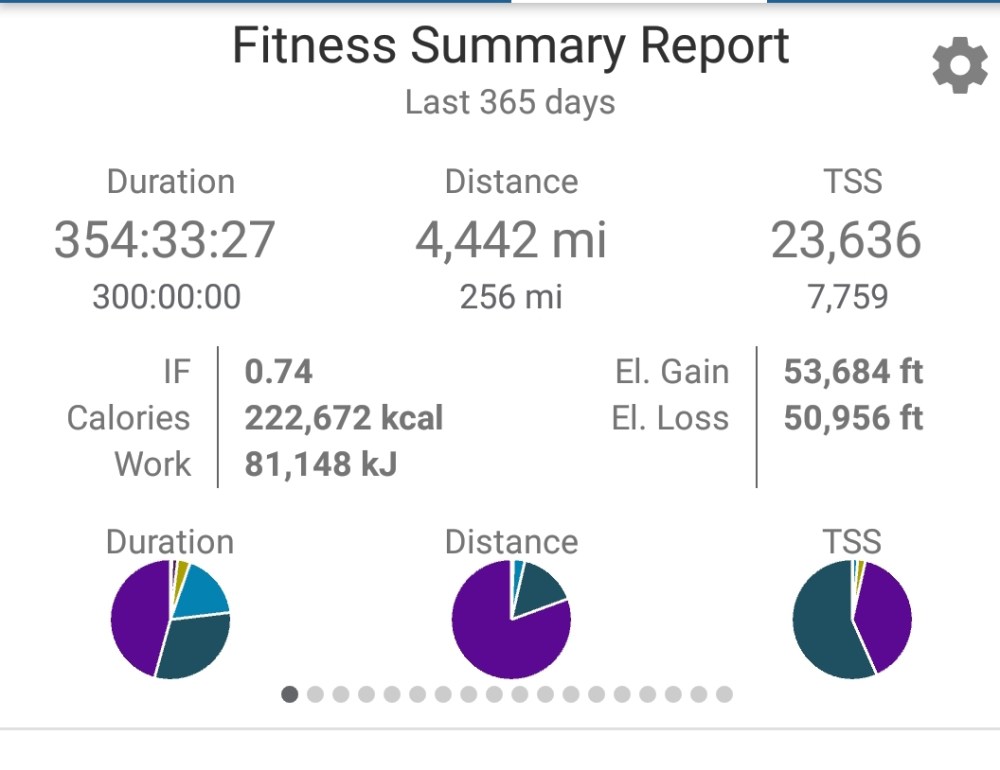Open the Duration pie chart

pyautogui.click(x=170, y=619)
